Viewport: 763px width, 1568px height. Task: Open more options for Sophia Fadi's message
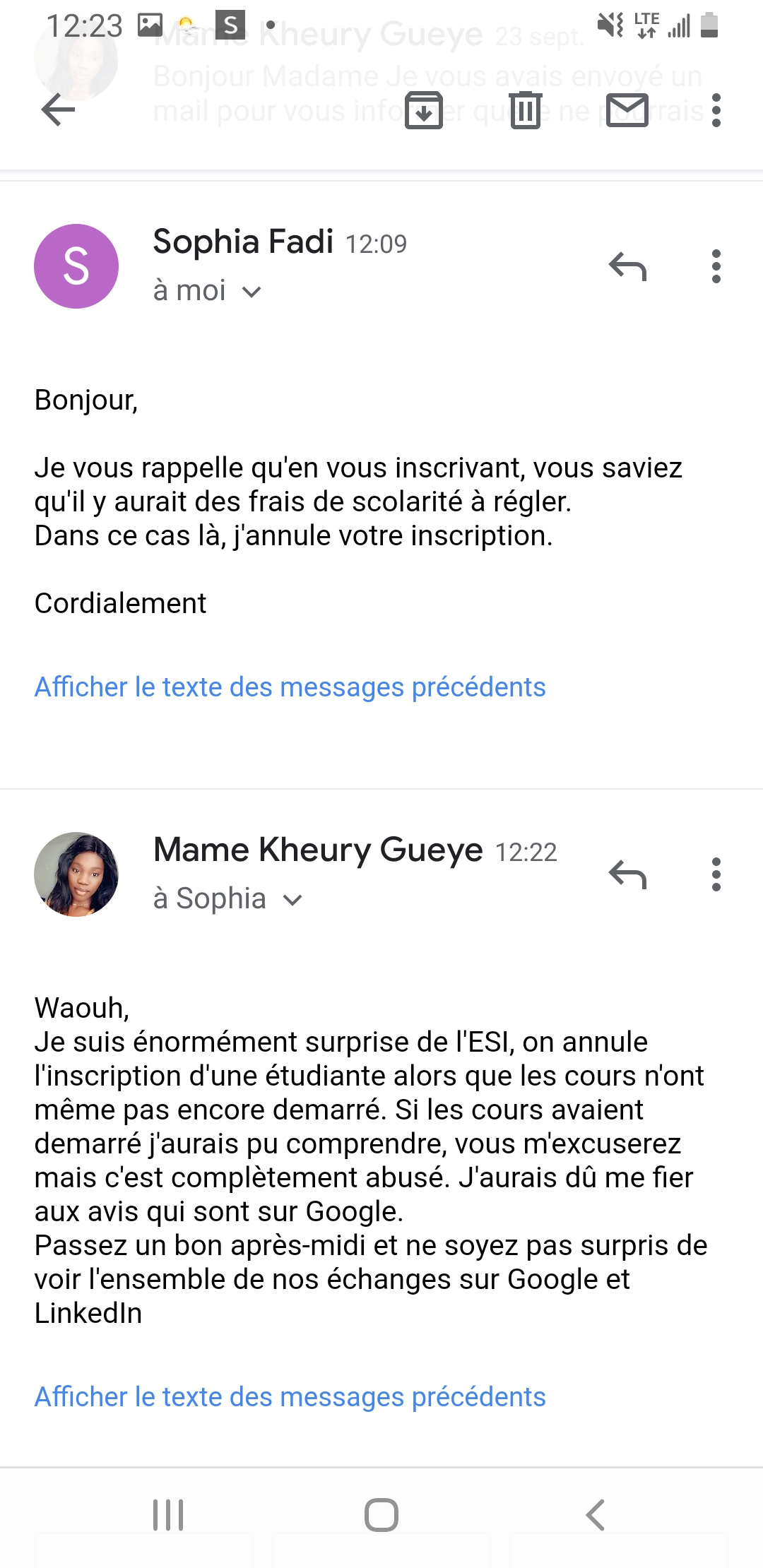pyautogui.click(x=716, y=267)
